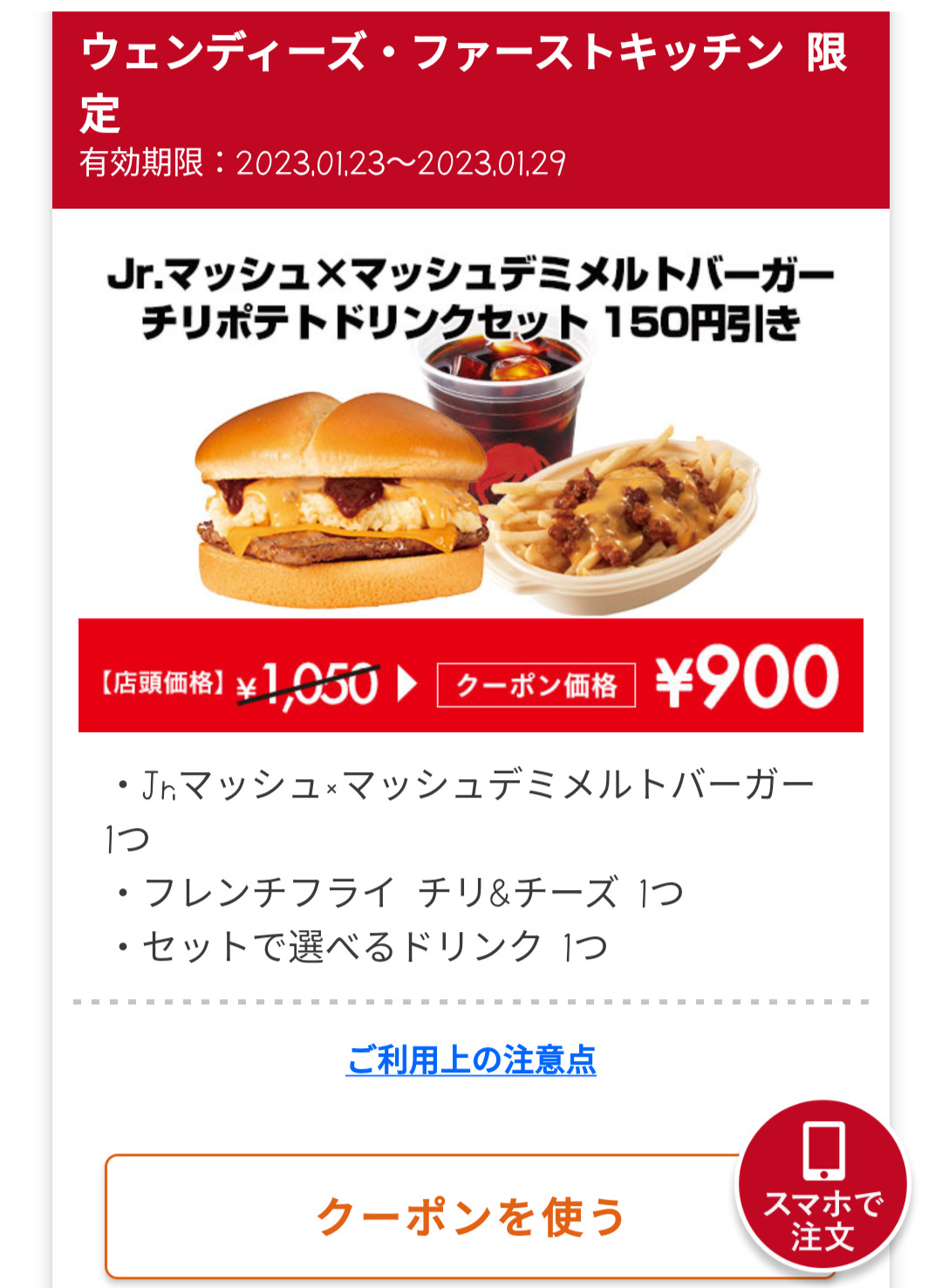Tap the クーポンを使う button

click(419, 1216)
